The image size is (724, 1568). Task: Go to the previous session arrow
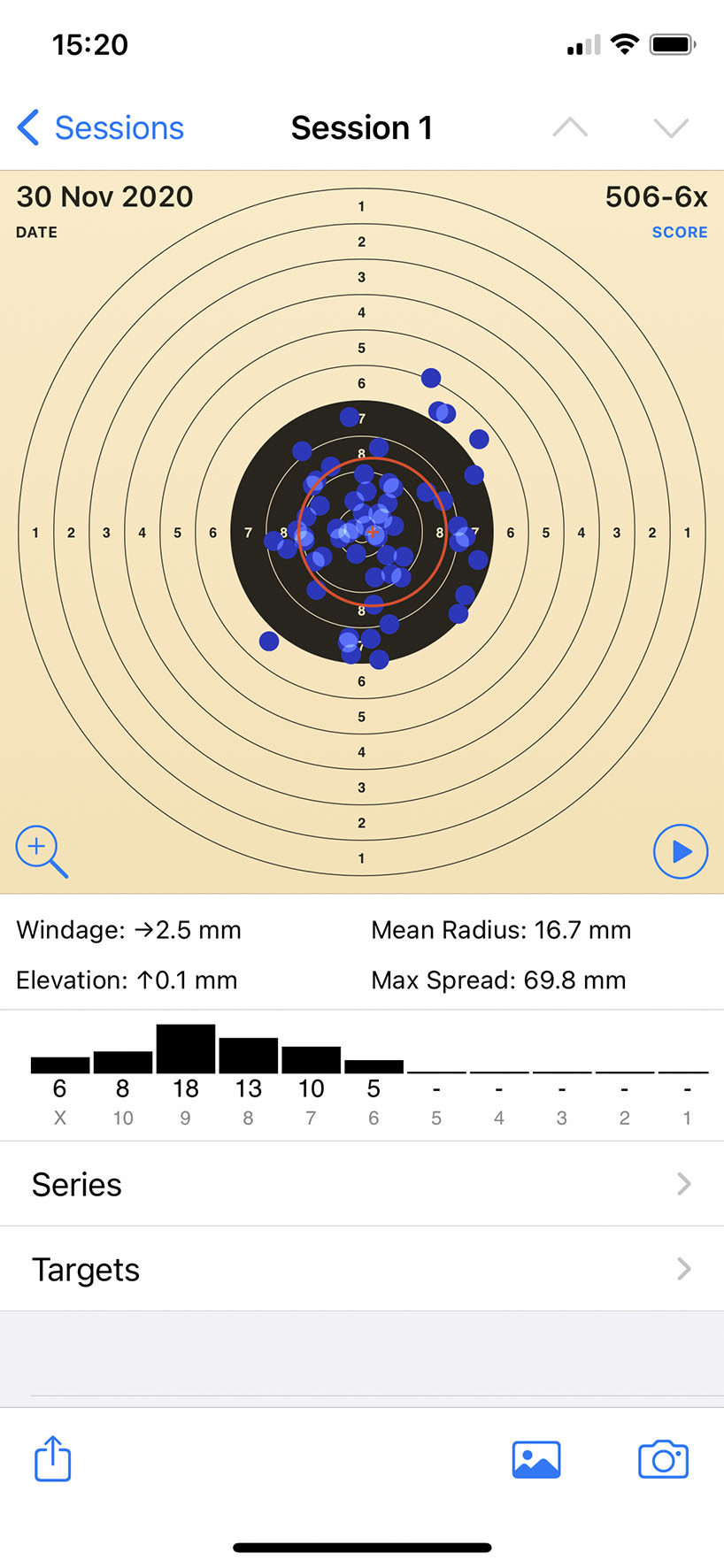tap(570, 128)
